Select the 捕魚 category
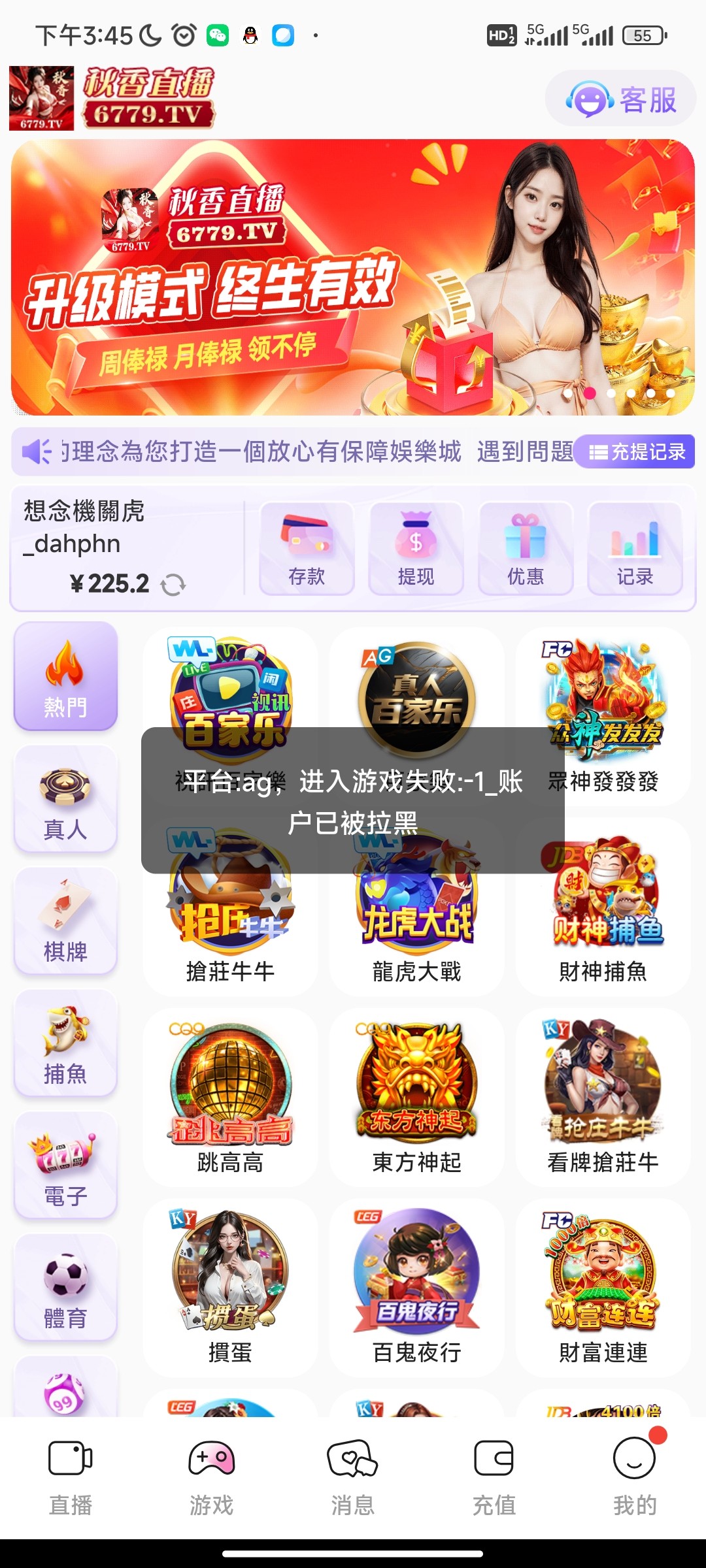The width and height of the screenshot is (706, 1568). point(65,1044)
